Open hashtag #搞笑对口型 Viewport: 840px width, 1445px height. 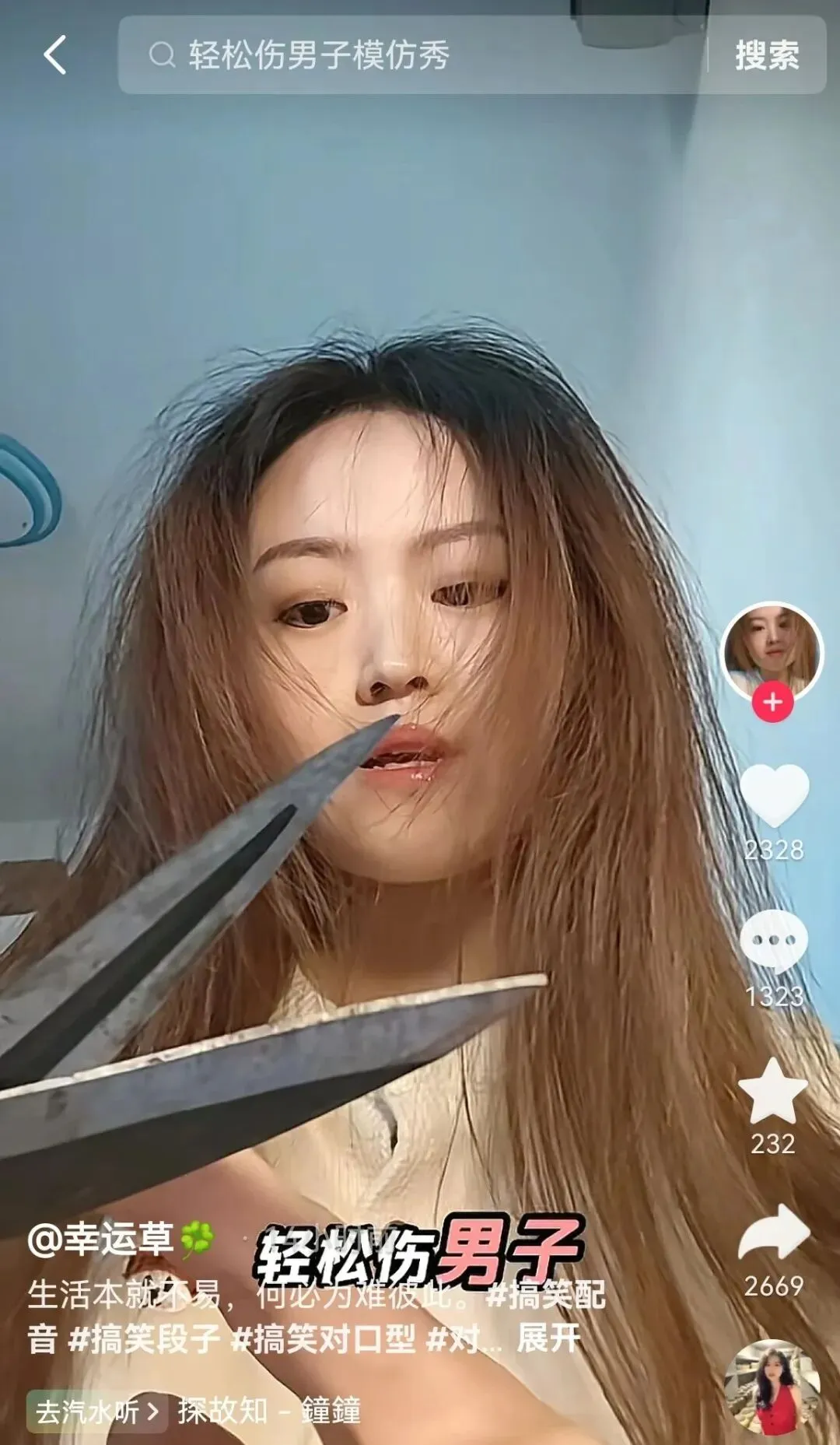[x=324, y=1338]
